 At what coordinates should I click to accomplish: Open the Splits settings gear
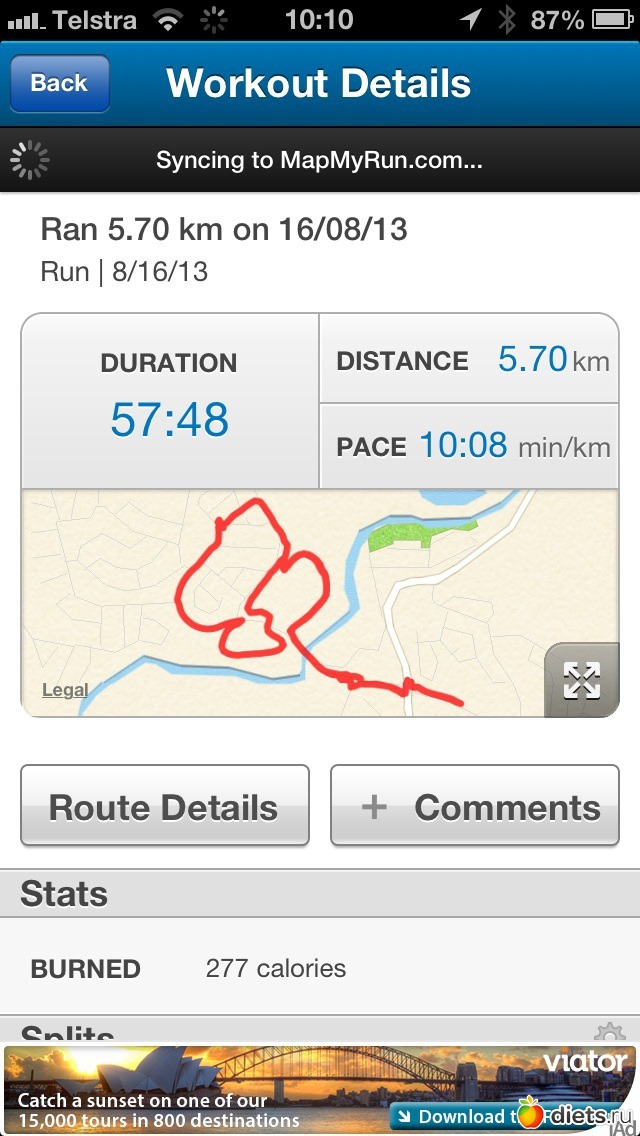click(609, 1032)
